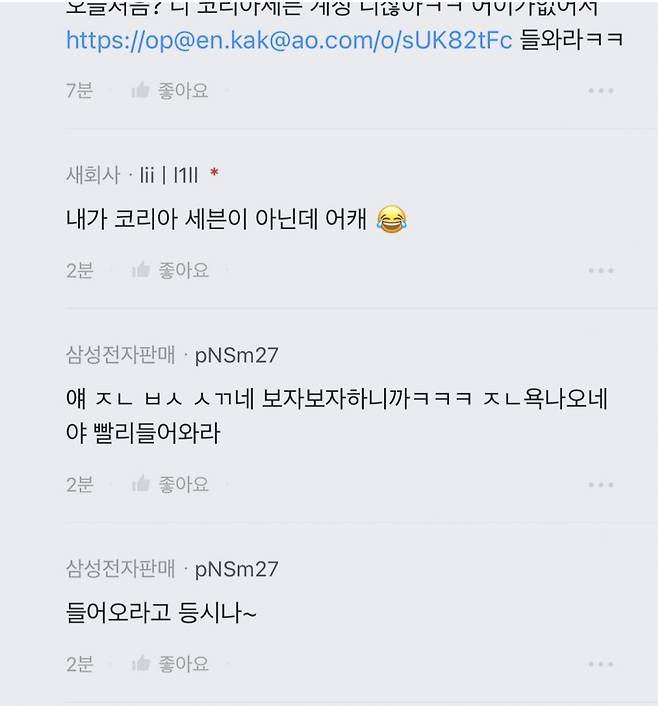
Task: Open the kakao open chat link
Action: coord(289,41)
